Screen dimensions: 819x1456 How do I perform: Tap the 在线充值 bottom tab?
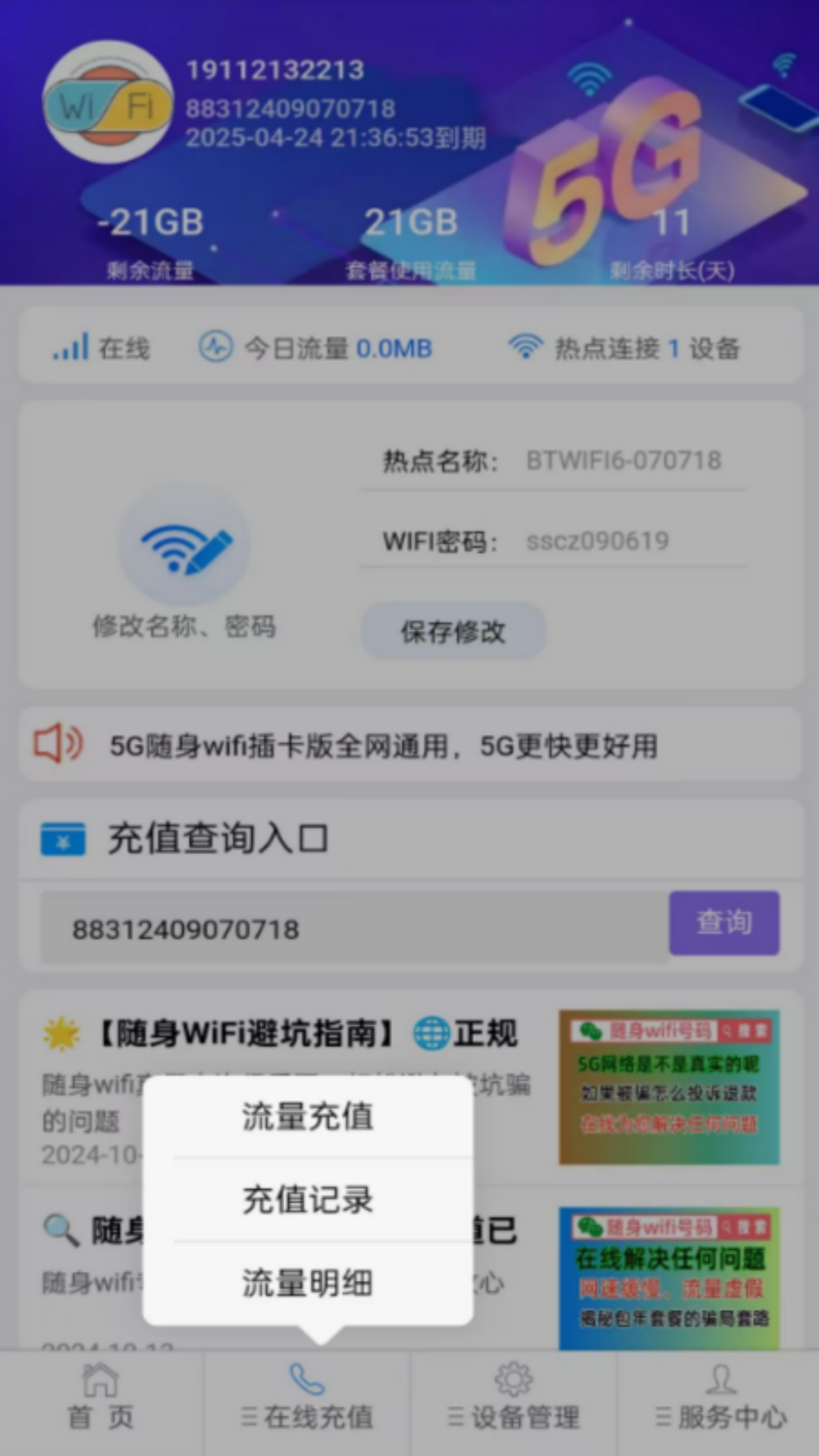307,1398
